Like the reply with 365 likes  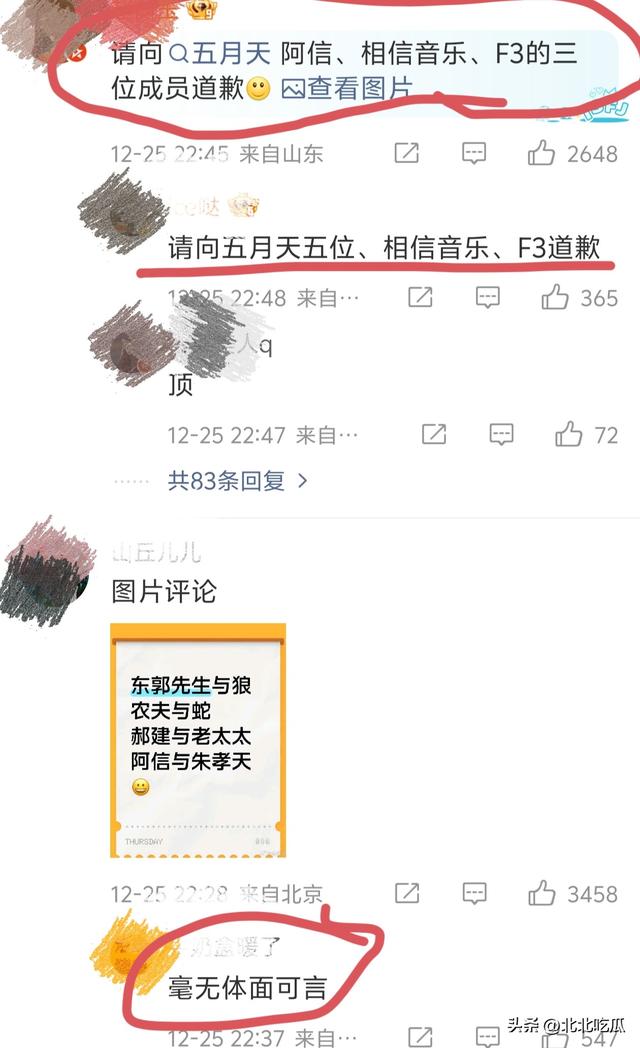(x=555, y=297)
